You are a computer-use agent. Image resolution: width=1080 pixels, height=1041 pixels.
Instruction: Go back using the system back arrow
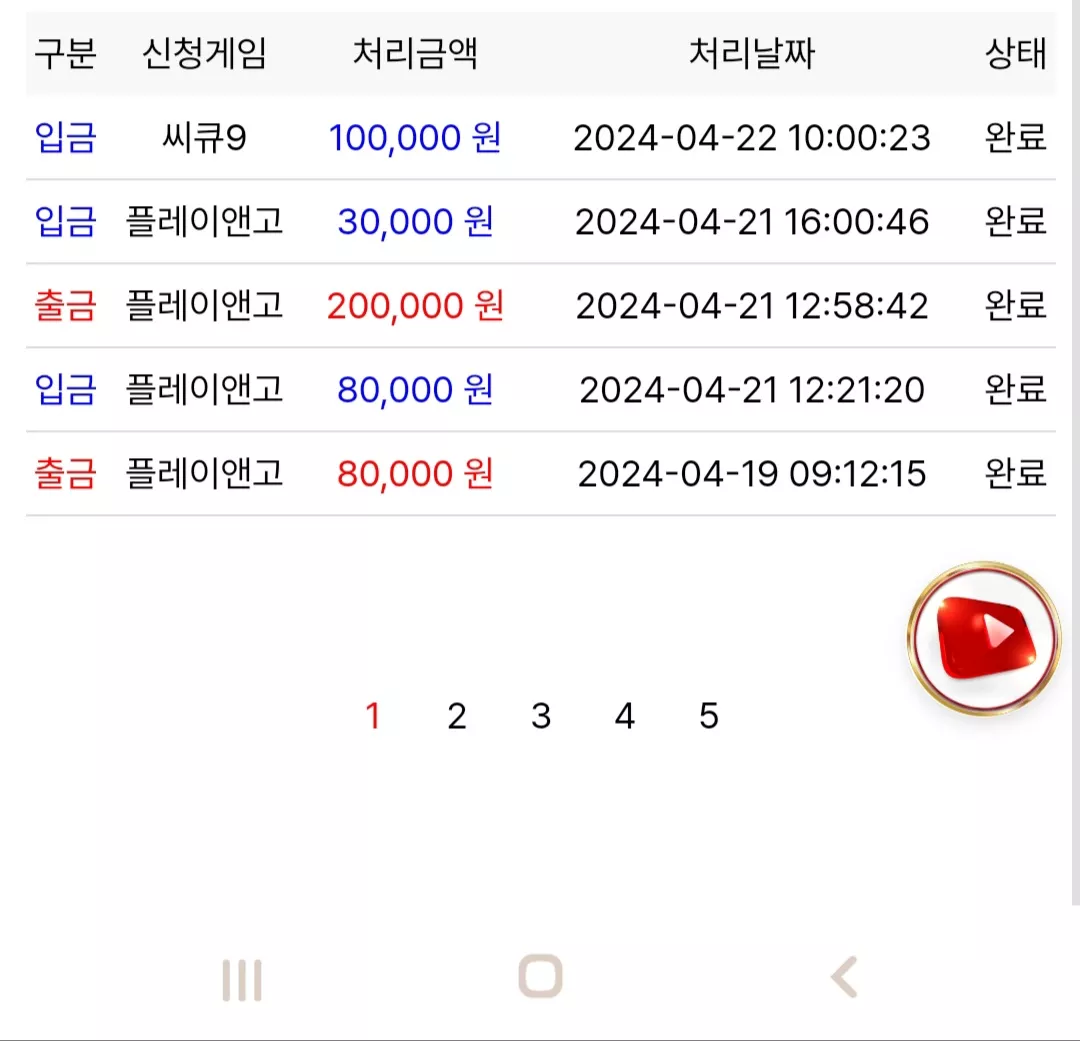(x=844, y=977)
